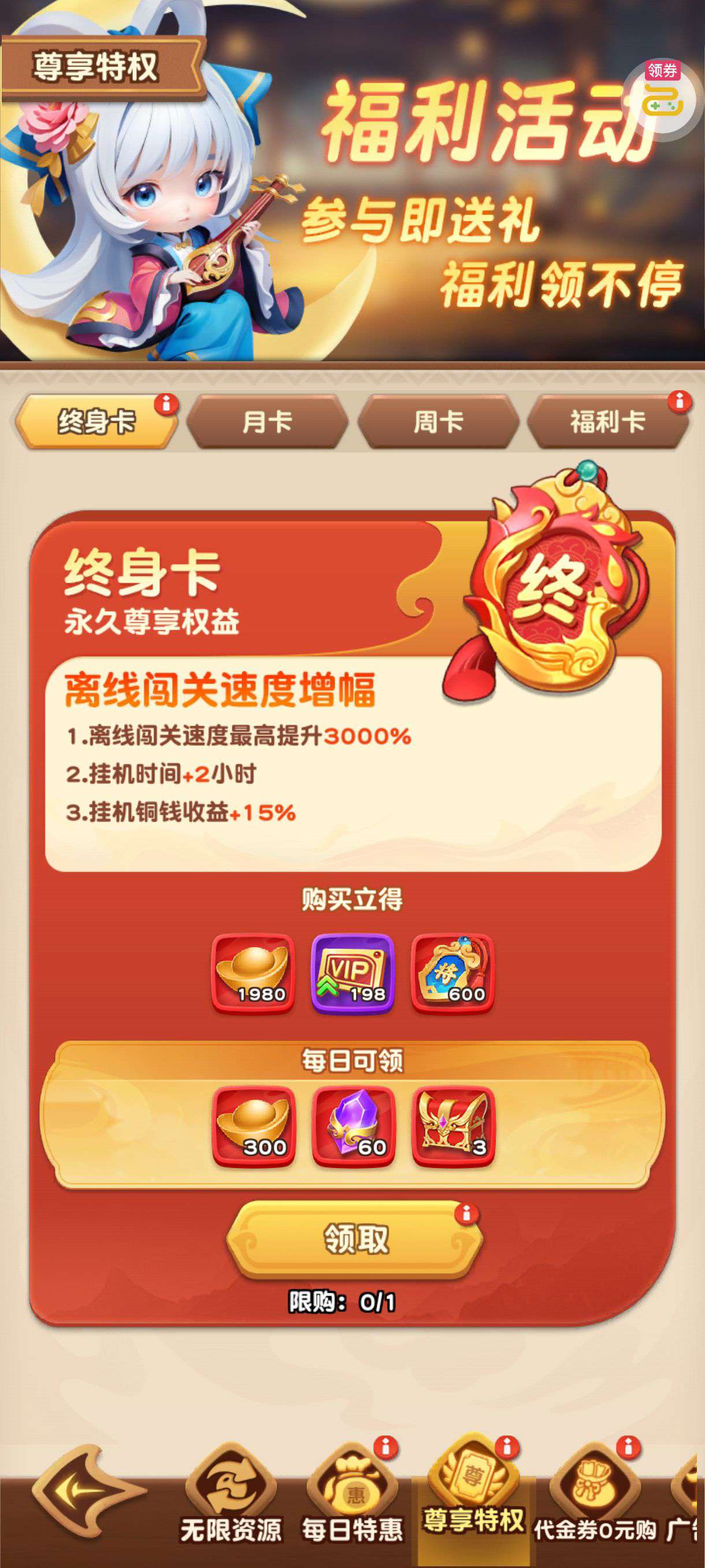View the 1980 gold ingot reward
The width and height of the screenshot is (705, 1568).
(254, 973)
